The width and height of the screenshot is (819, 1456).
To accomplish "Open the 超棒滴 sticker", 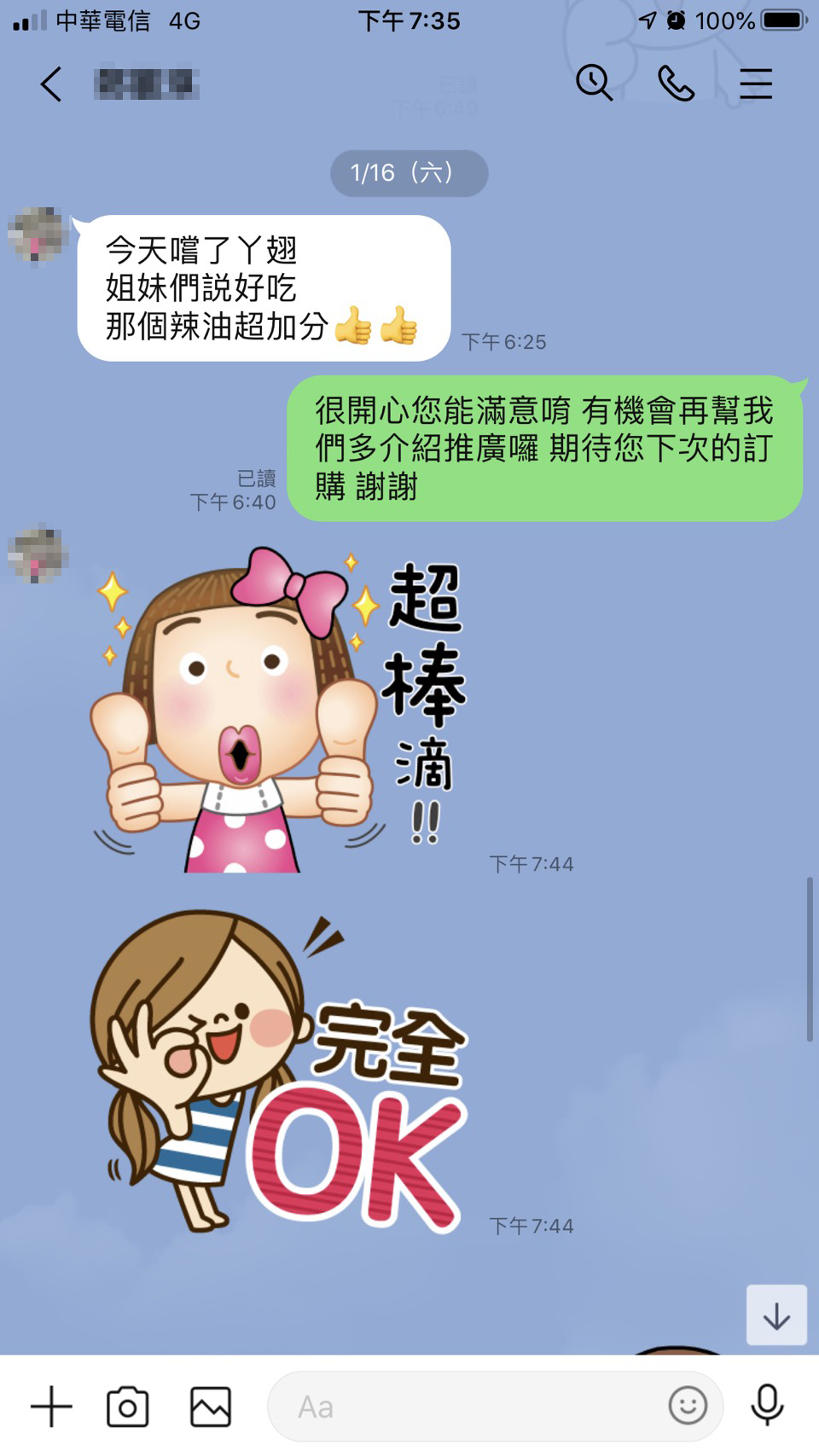I will (x=278, y=710).
